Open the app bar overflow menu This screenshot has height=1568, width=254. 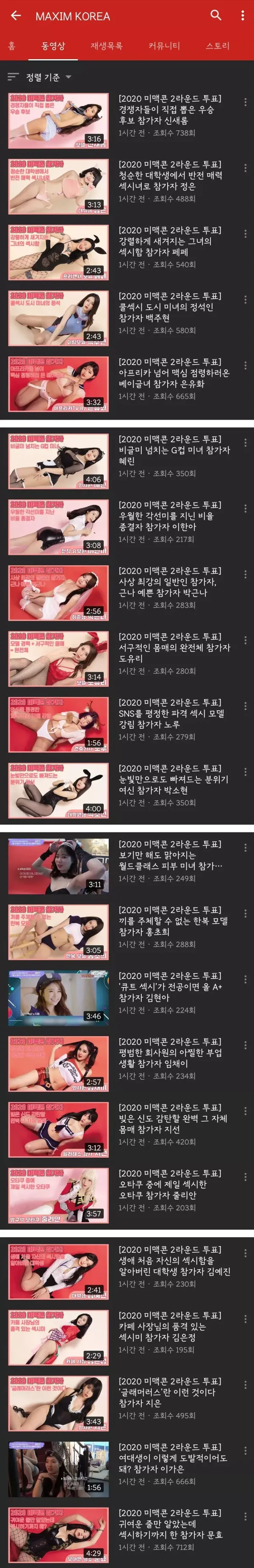tap(243, 16)
